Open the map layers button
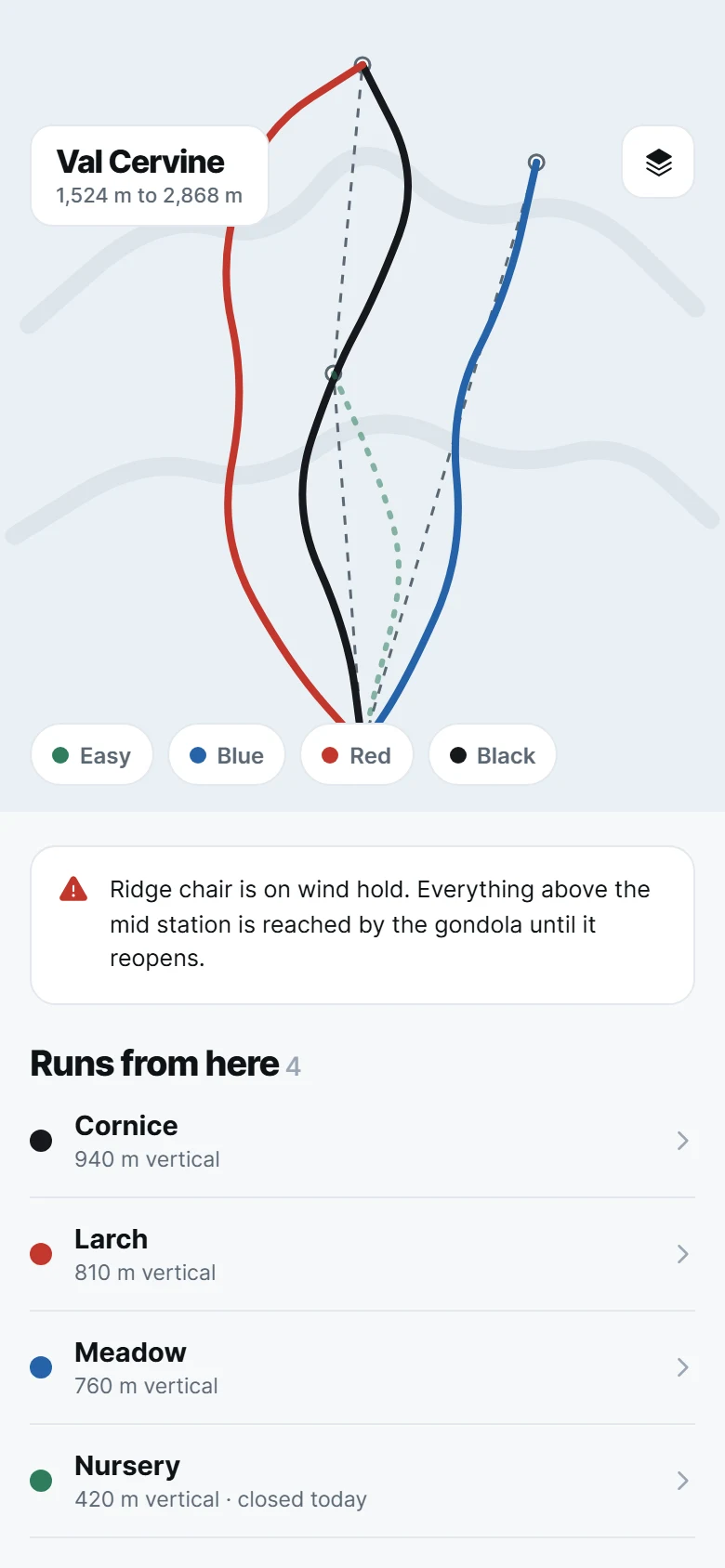 [x=658, y=162]
